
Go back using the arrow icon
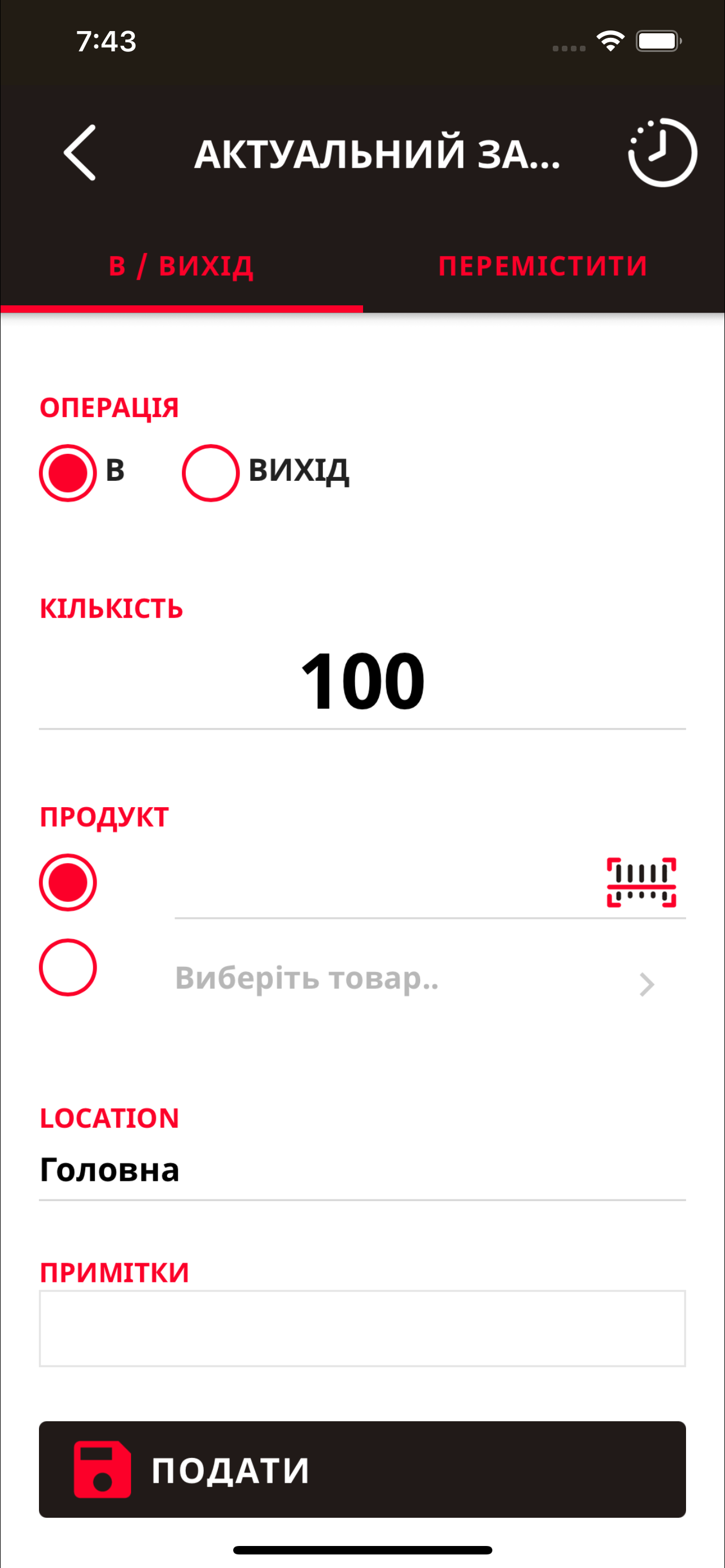pos(80,153)
